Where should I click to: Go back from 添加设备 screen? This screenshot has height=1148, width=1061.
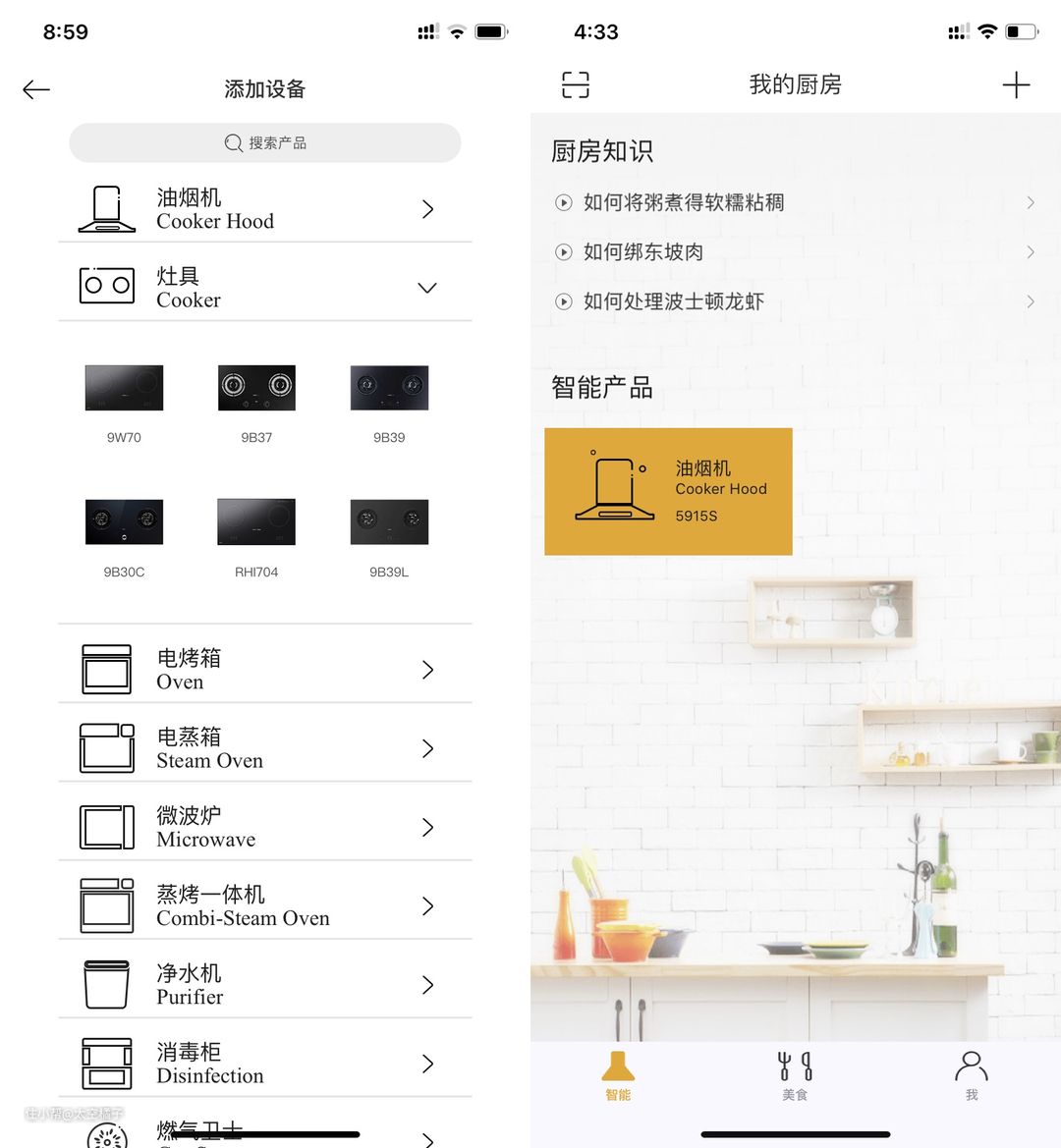36,90
